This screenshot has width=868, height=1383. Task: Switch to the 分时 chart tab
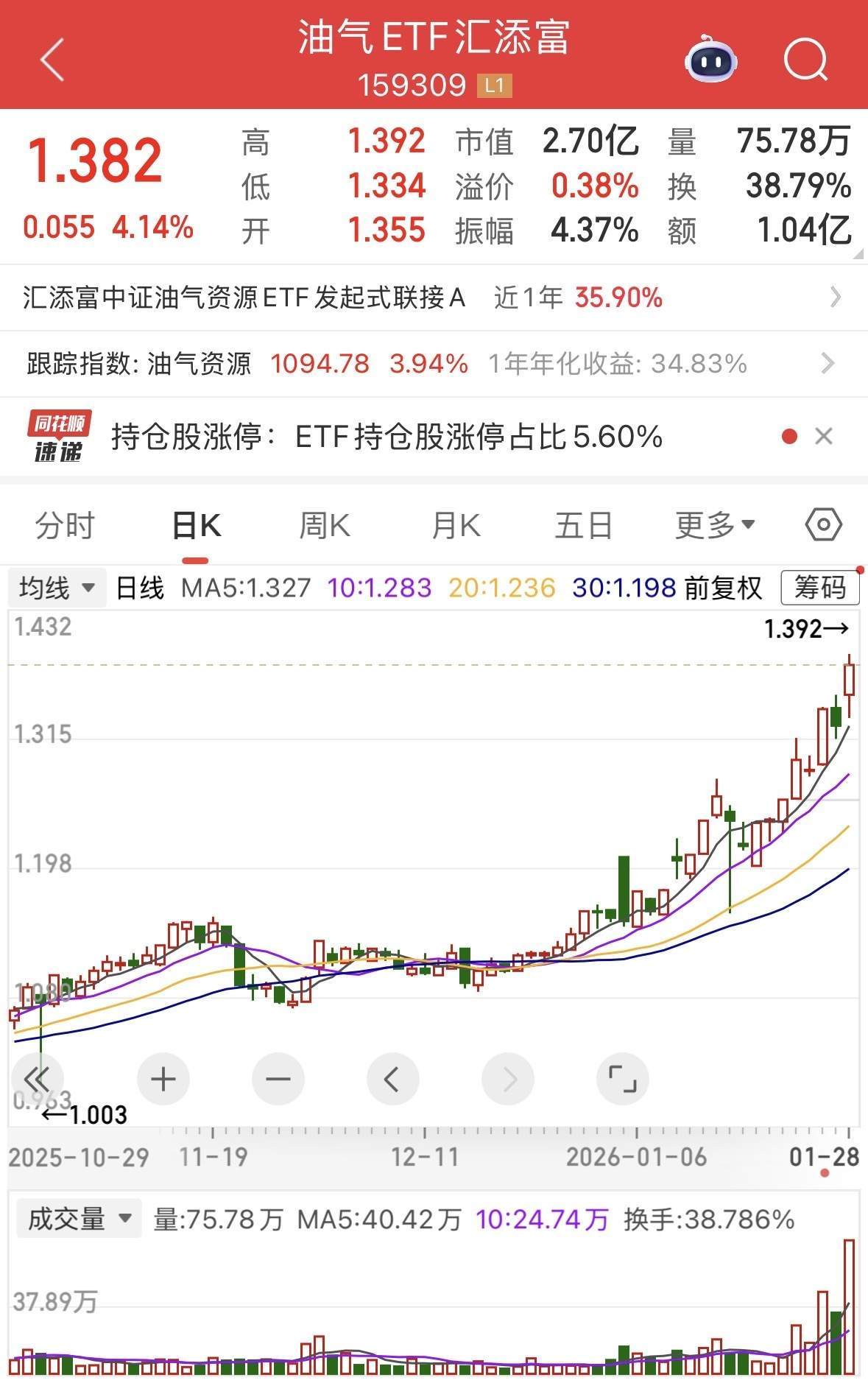pyautogui.click(x=65, y=526)
